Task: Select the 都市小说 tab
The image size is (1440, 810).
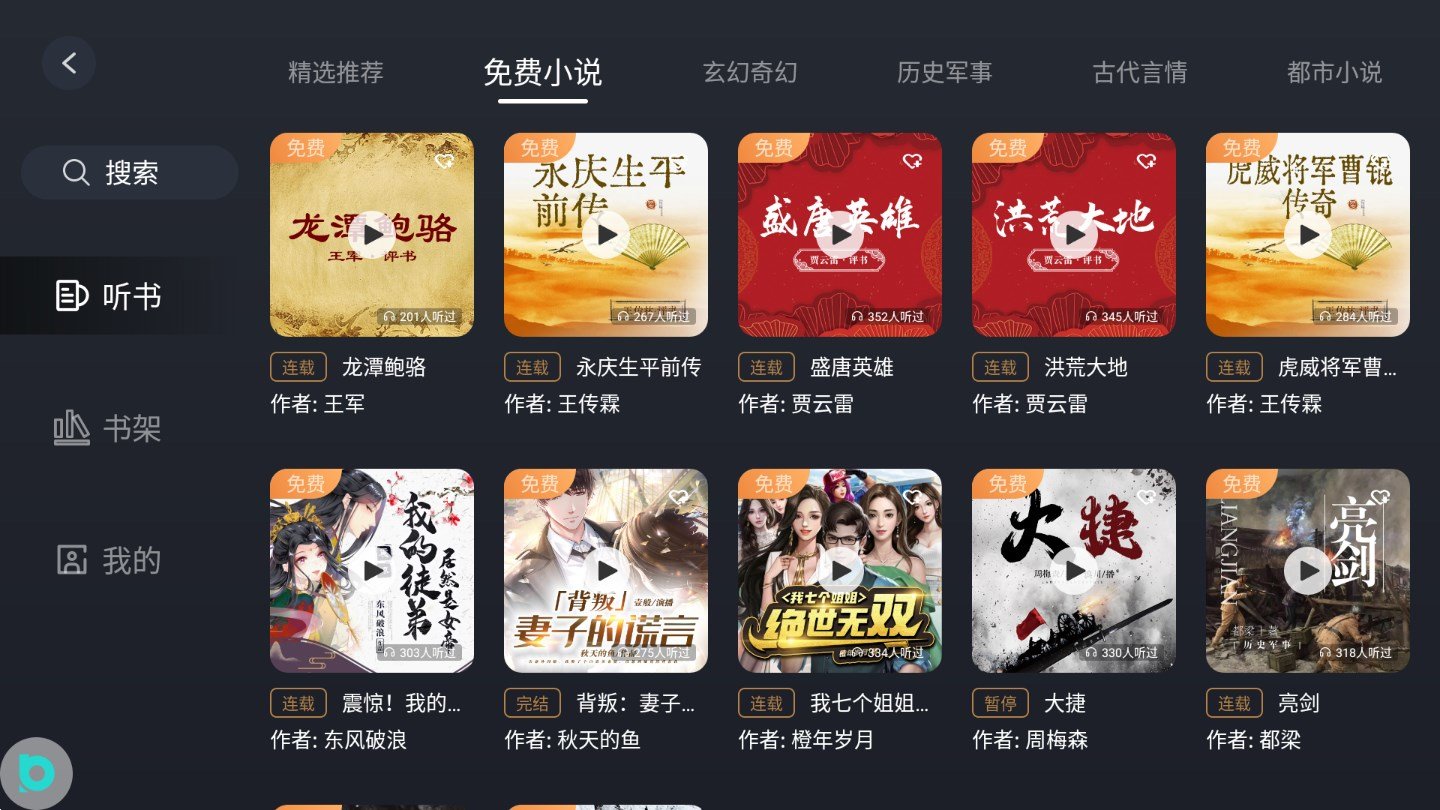Action: pos(1334,72)
